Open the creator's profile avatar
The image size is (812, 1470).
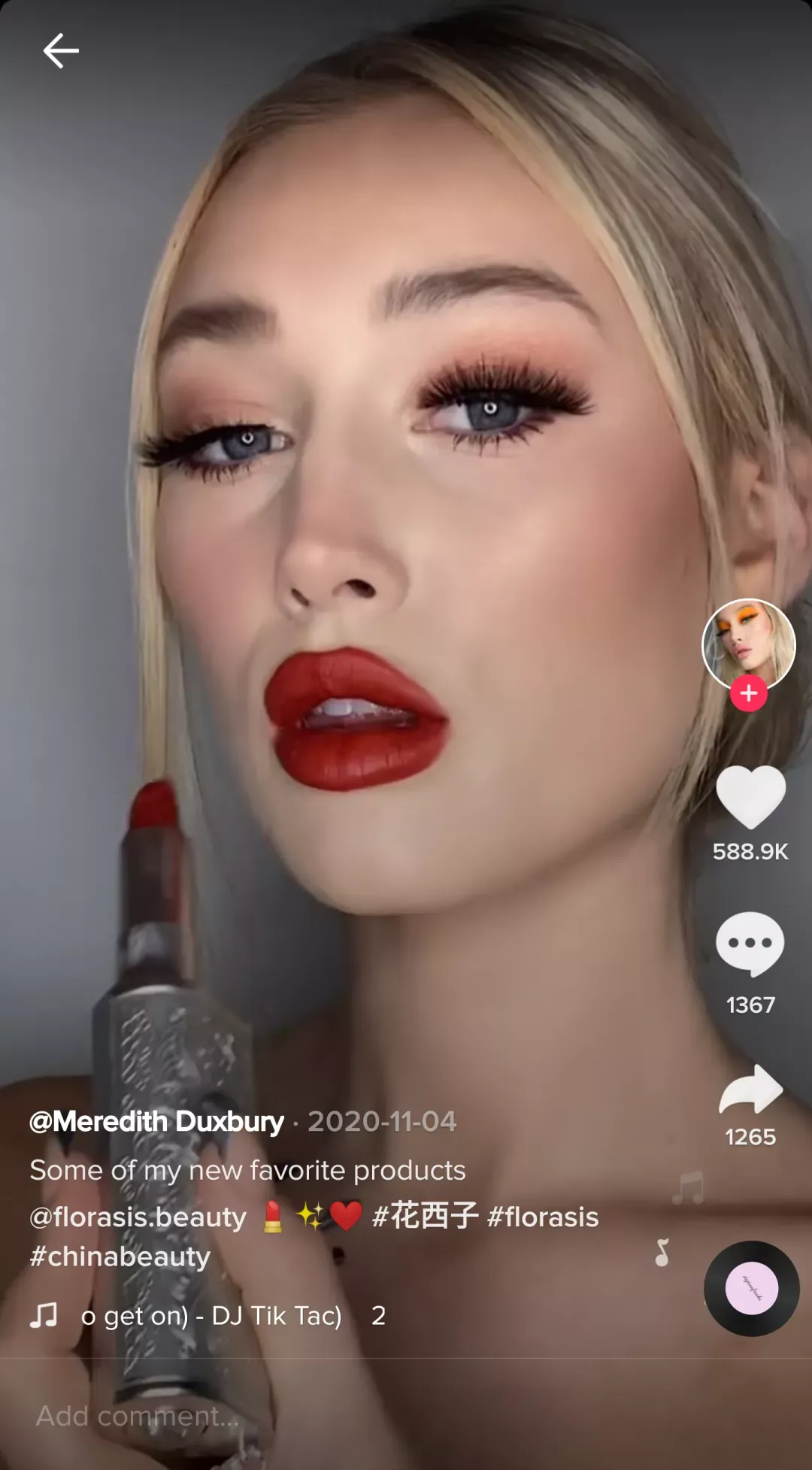(748, 644)
